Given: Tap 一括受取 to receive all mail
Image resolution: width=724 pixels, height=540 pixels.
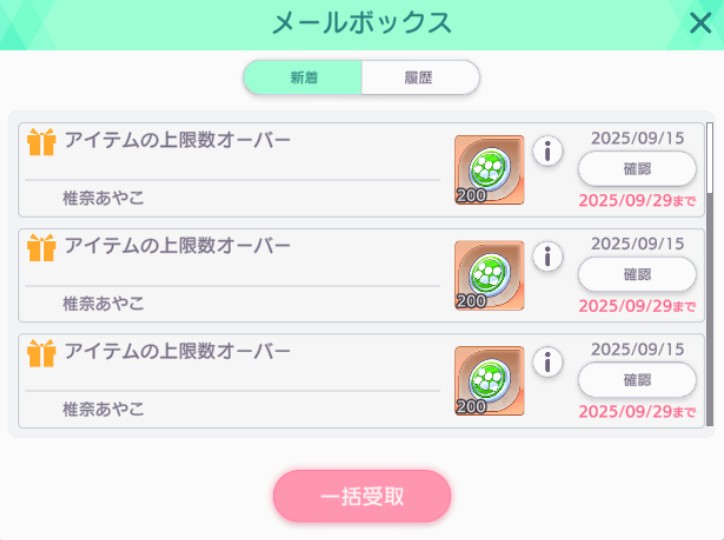Looking at the screenshot, I should pos(362,496).
